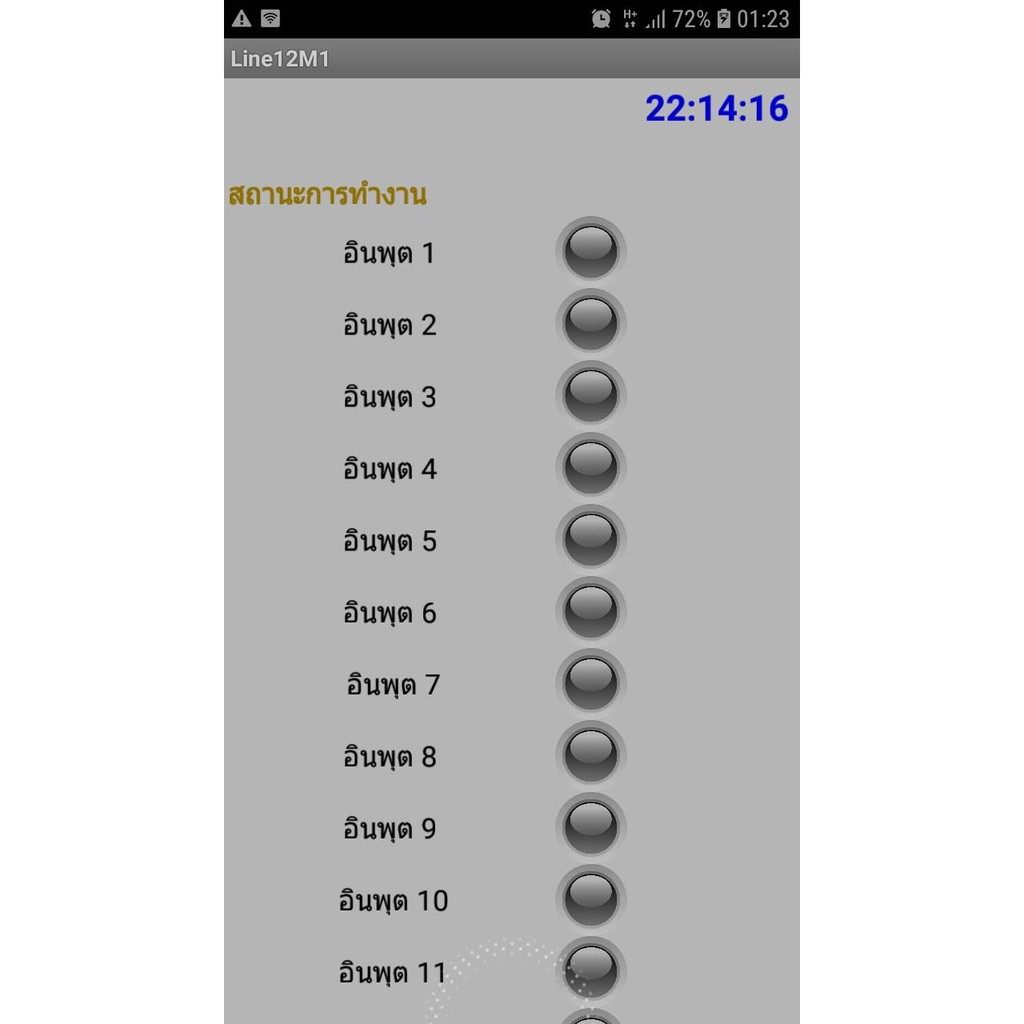Tap the round button next to อินพุต 4

tap(590, 468)
